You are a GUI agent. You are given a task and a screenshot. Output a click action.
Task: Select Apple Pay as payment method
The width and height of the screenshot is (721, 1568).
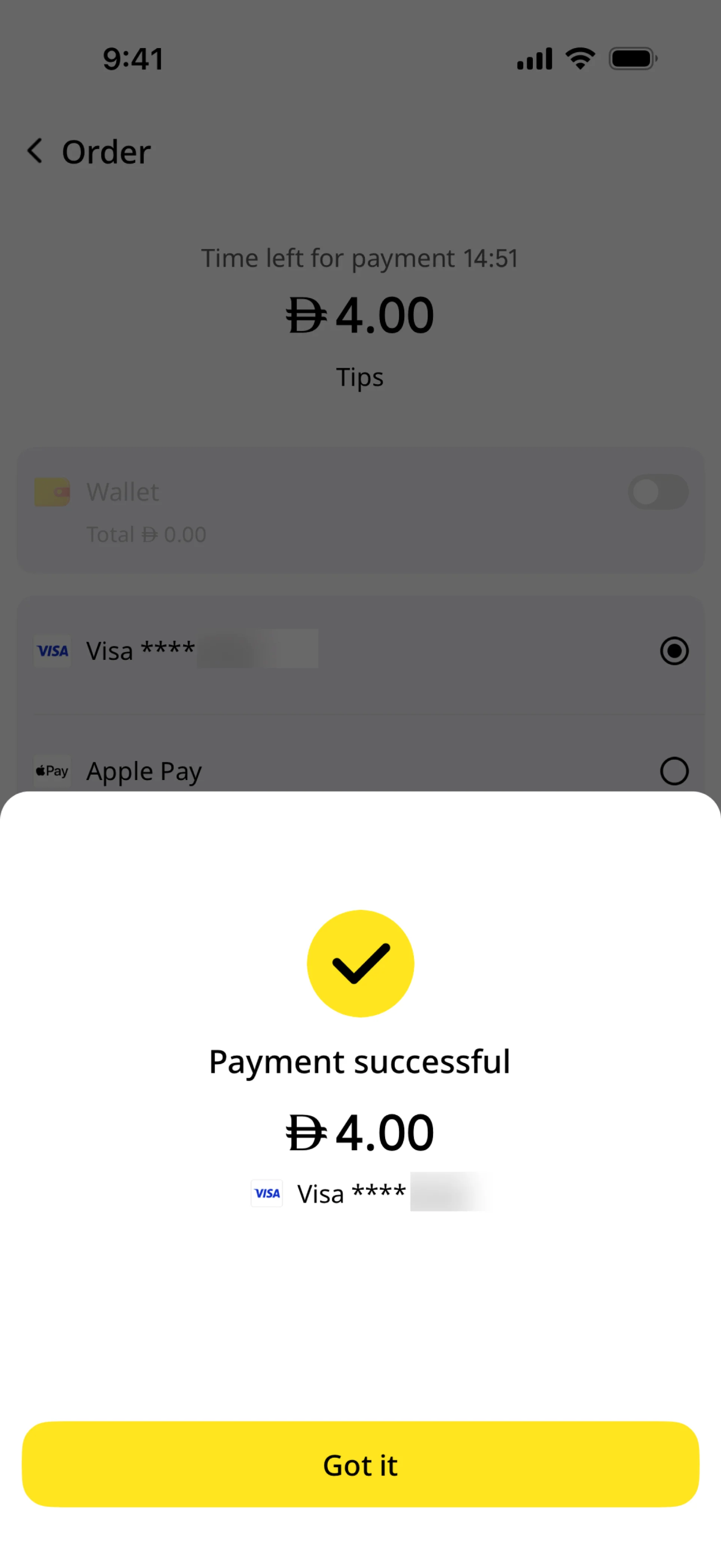[x=674, y=770]
